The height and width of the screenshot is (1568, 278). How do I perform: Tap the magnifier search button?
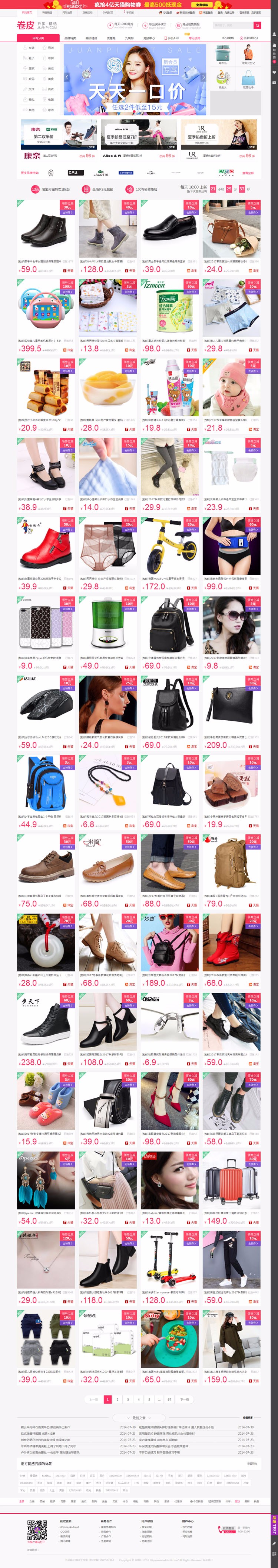tap(257, 25)
